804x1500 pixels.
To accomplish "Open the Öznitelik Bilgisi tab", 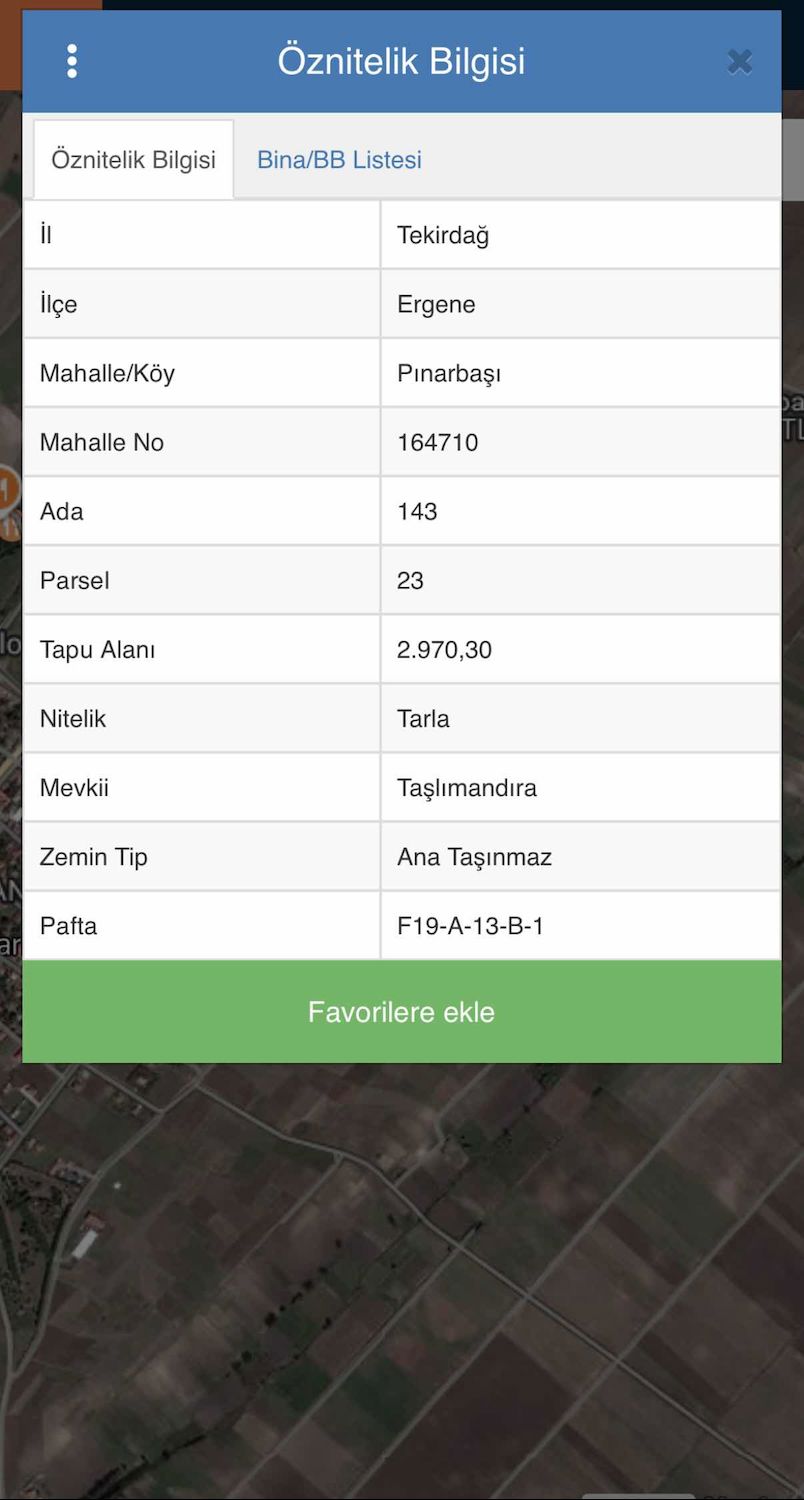I will click(133, 159).
